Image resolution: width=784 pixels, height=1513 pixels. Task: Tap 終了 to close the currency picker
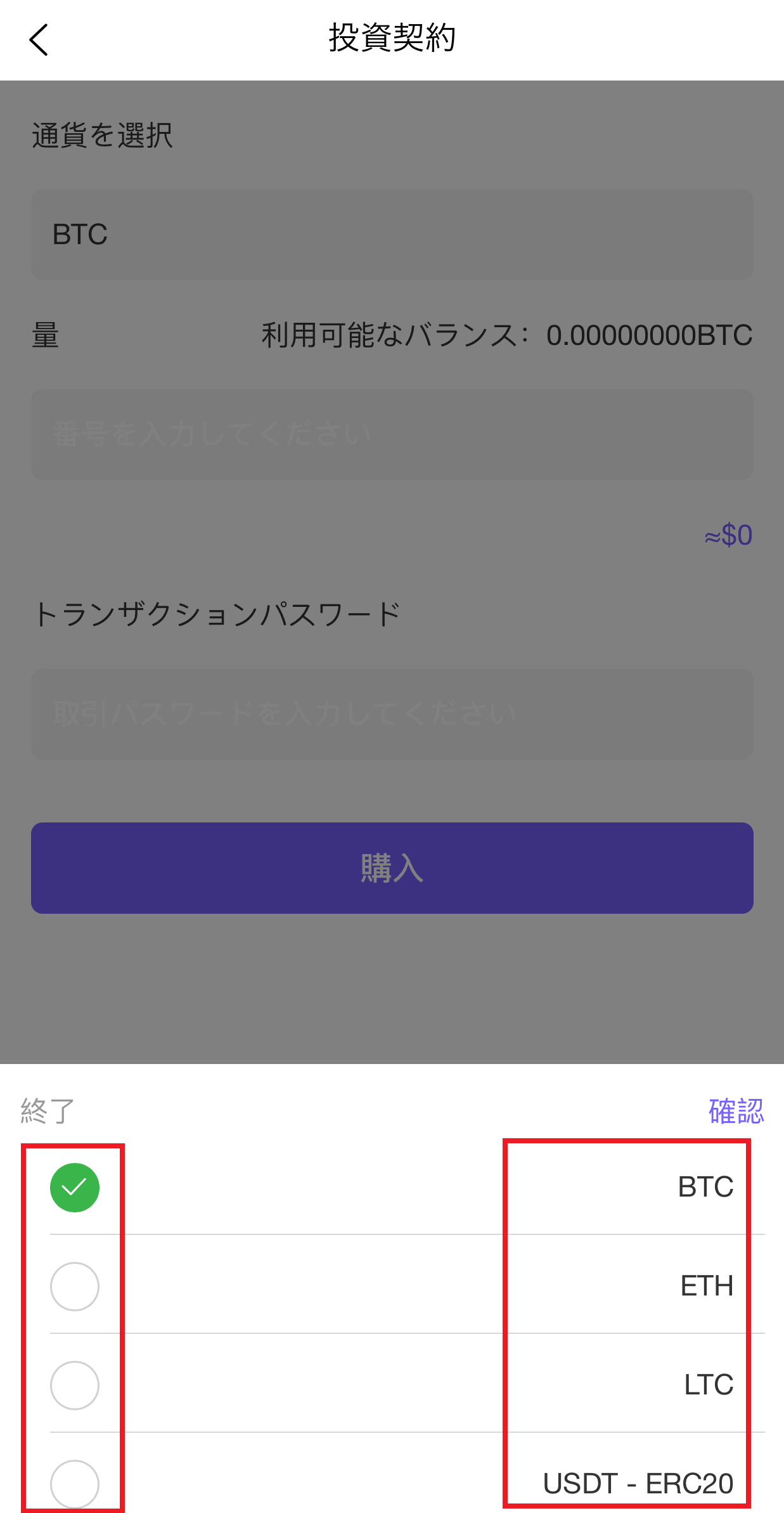(48, 1112)
